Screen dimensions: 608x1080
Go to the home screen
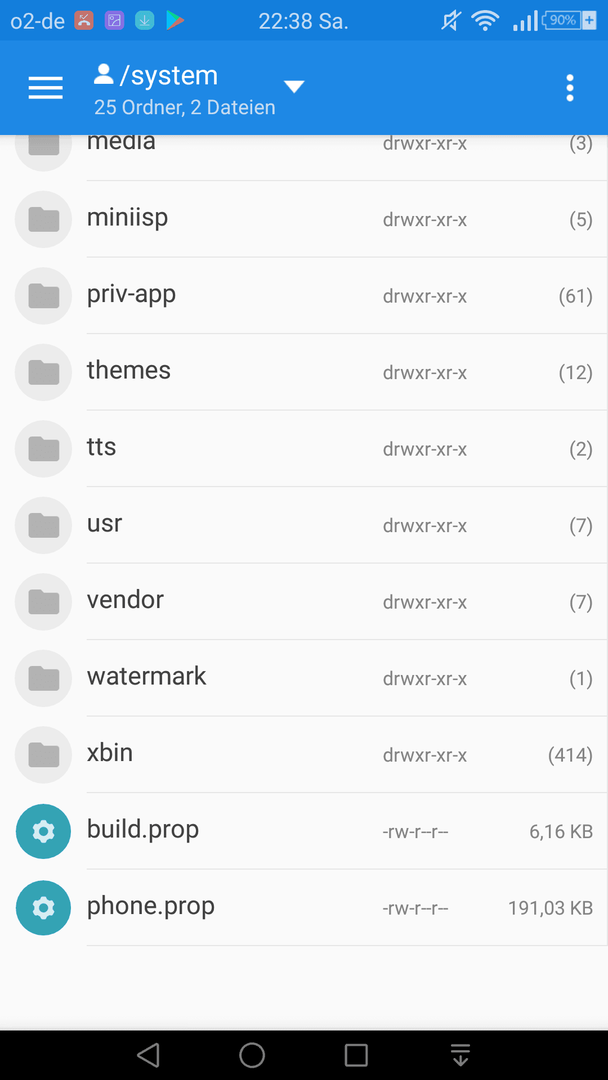click(x=252, y=1055)
